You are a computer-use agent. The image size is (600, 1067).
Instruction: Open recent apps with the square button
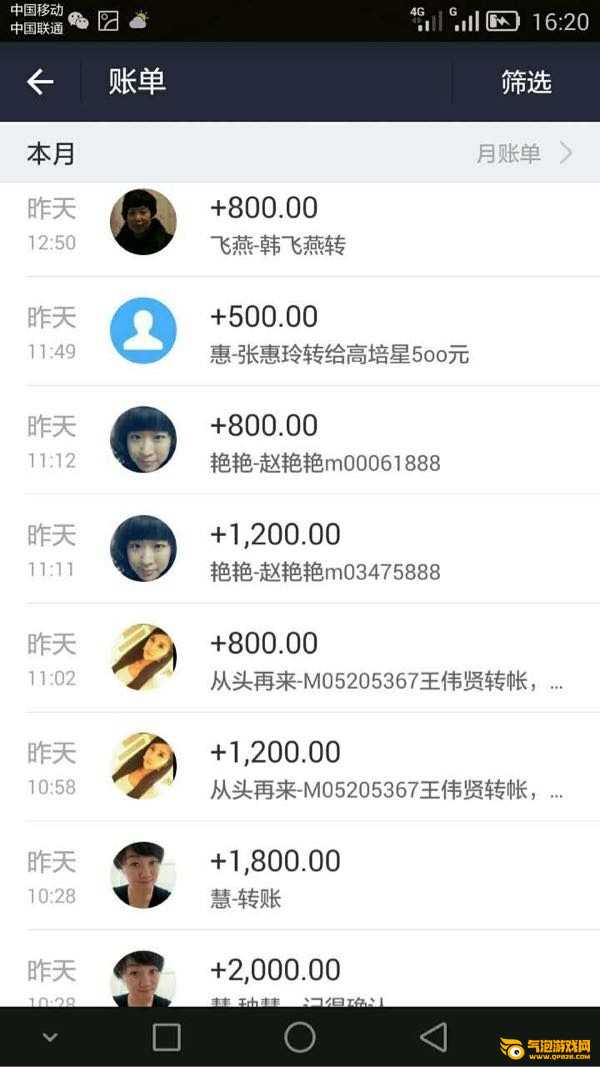pyautogui.click(x=166, y=1037)
